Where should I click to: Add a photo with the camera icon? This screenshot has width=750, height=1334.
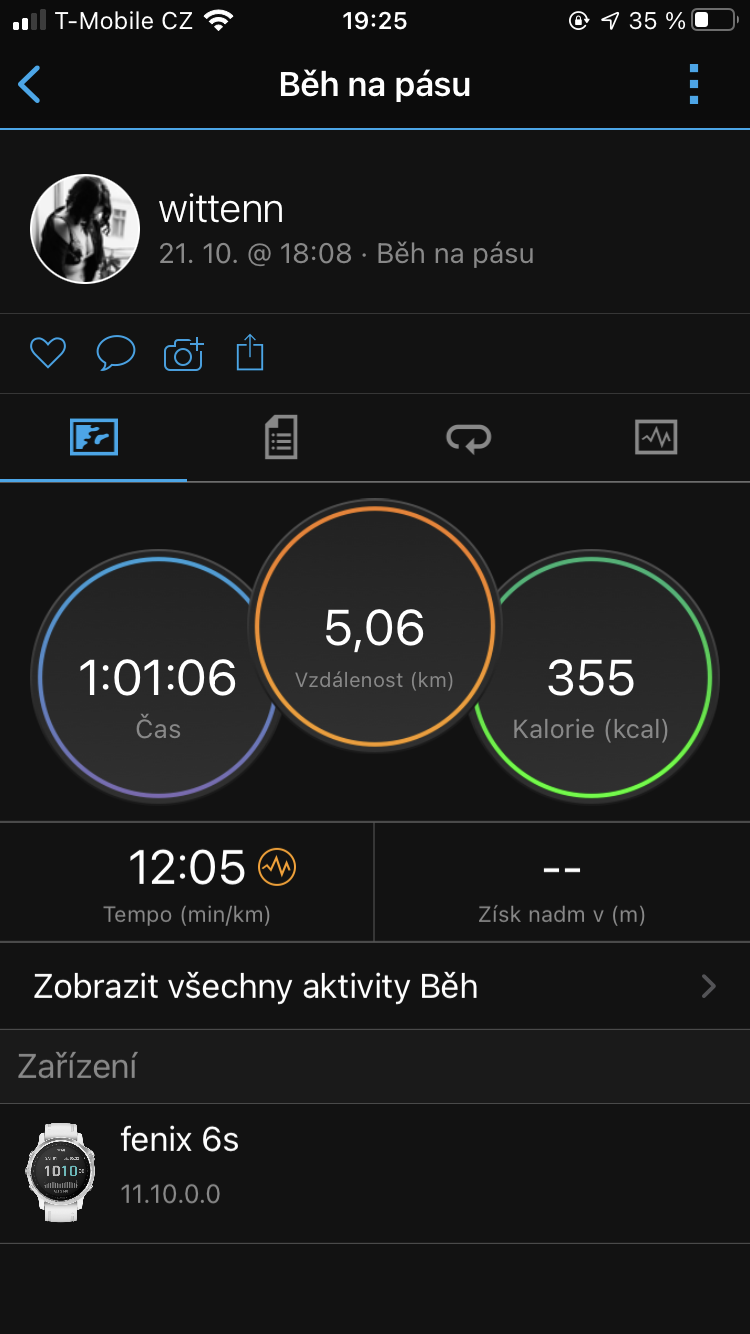pyautogui.click(x=183, y=354)
